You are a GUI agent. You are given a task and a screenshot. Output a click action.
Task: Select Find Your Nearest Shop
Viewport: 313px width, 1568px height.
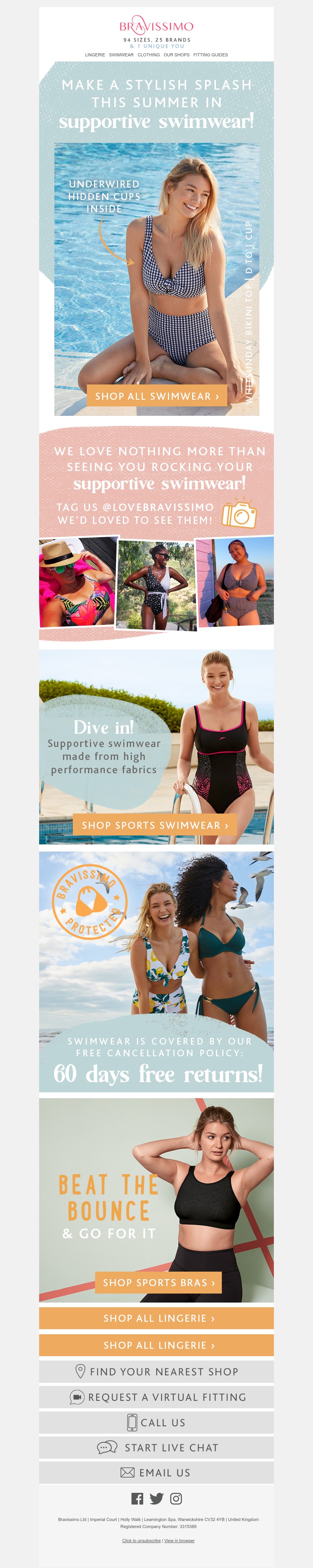click(x=156, y=1371)
